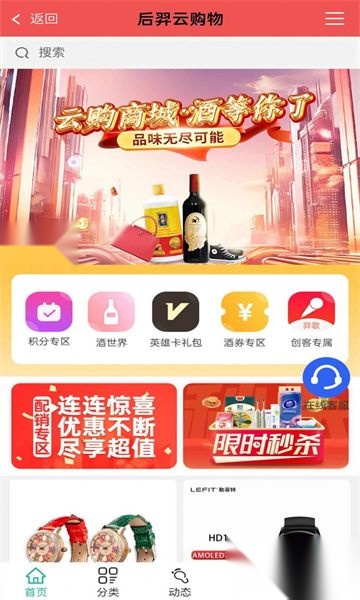Open 酒券专区
Viewport: 360px width, 600px height.
coord(244,319)
